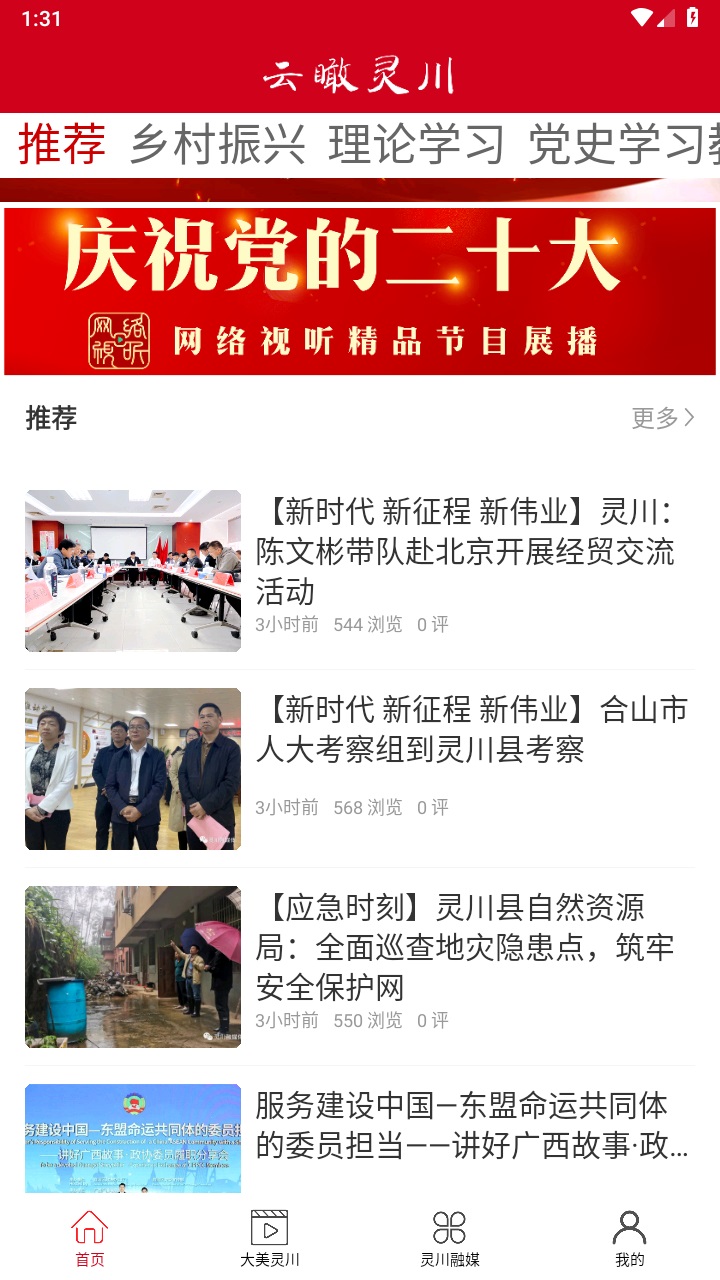Read the 合山市人大考察组 article
720x1280 pixels.
point(472,730)
